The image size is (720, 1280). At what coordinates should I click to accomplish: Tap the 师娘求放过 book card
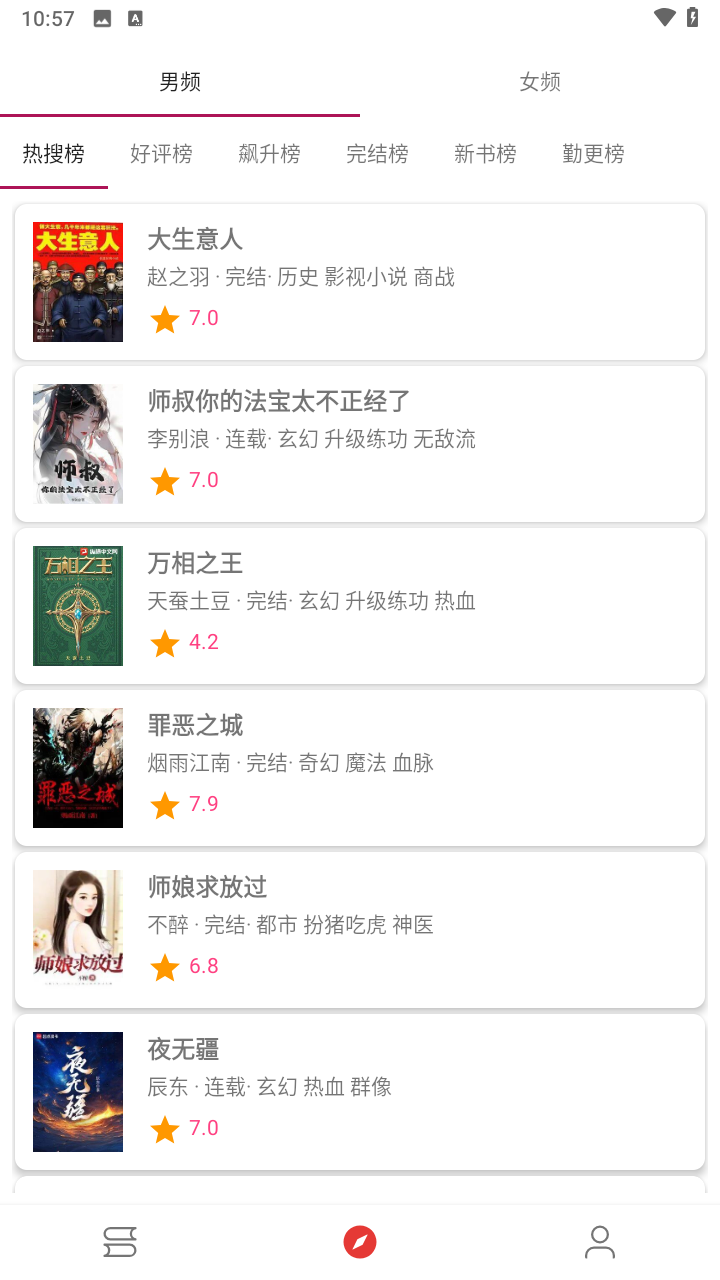click(x=360, y=930)
